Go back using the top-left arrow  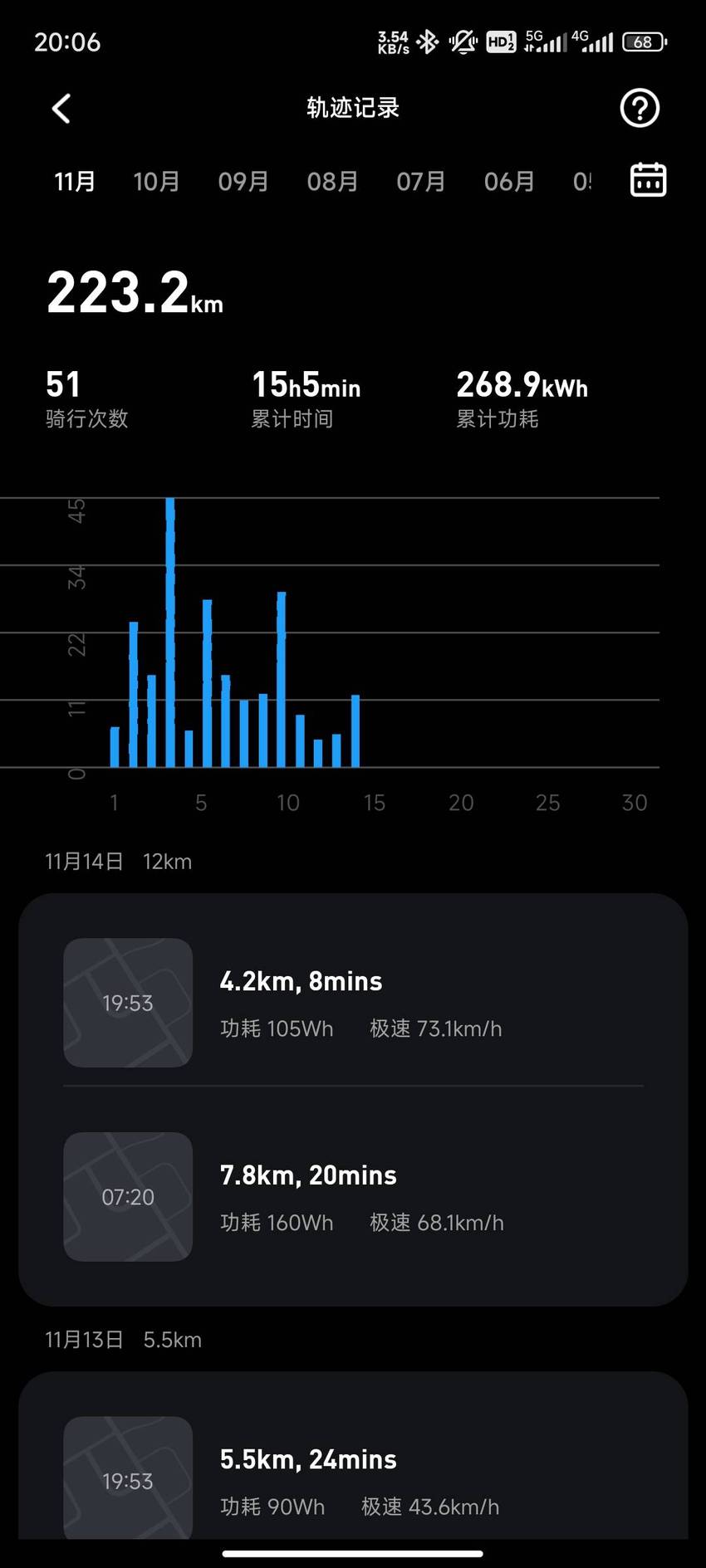coord(61,109)
